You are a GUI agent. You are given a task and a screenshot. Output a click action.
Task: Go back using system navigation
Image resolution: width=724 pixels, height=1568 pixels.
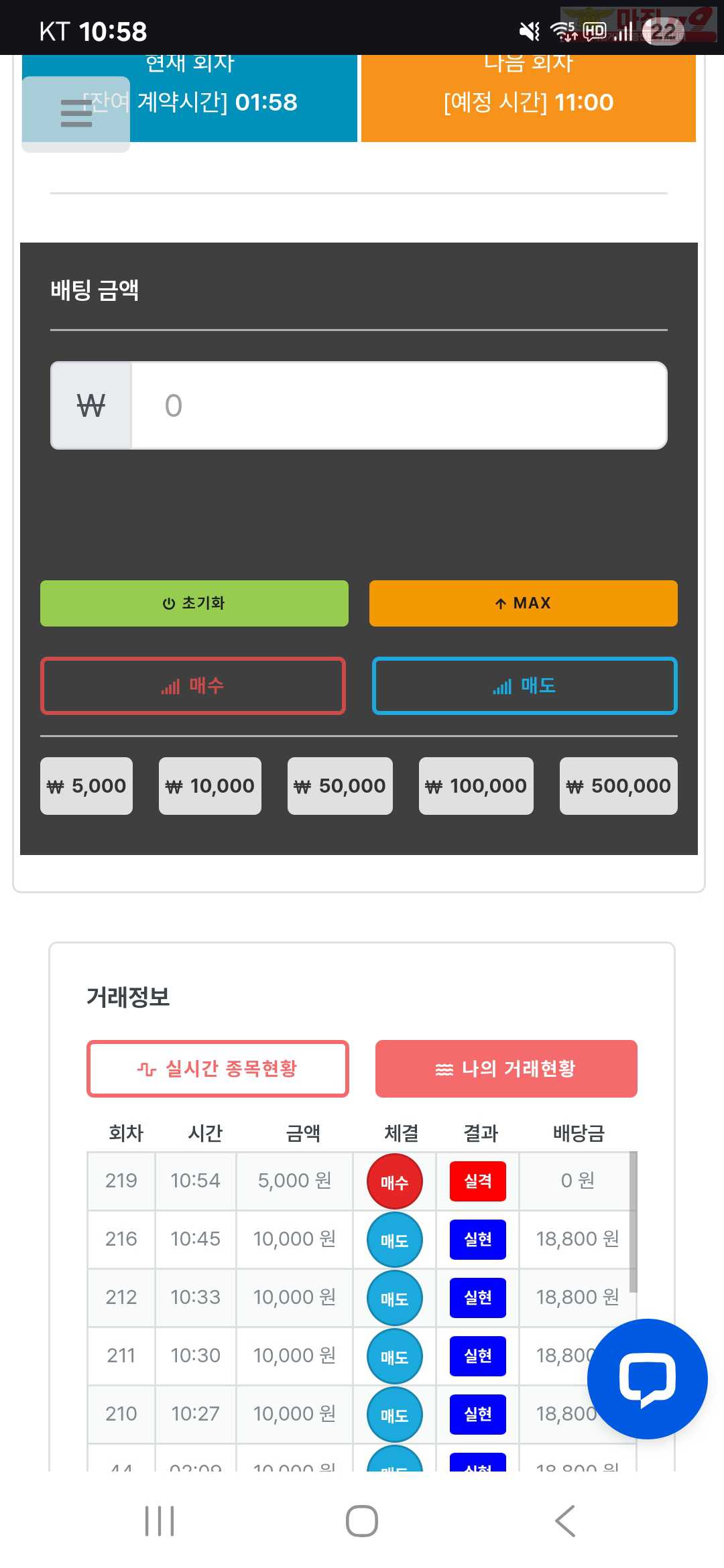[x=564, y=1520]
